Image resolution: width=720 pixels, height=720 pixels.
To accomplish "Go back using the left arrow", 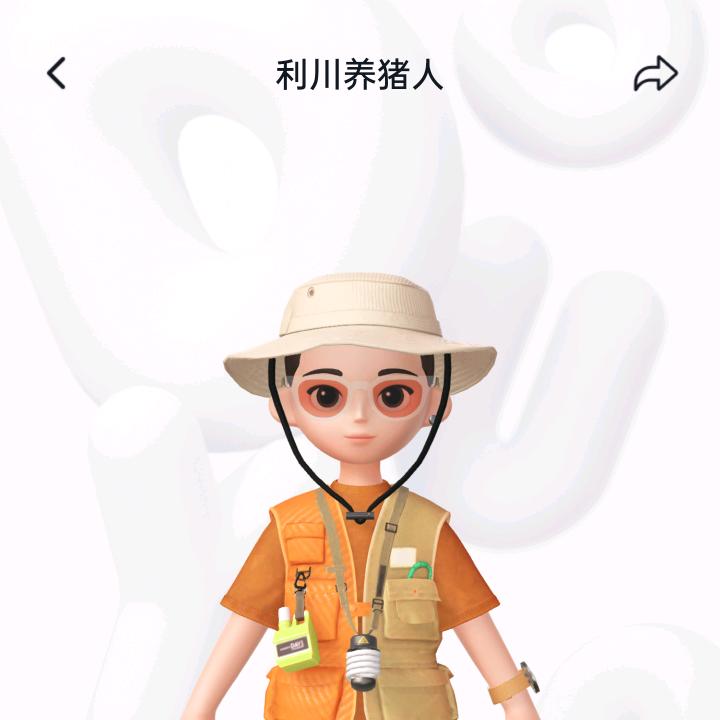I will pyautogui.click(x=56, y=73).
